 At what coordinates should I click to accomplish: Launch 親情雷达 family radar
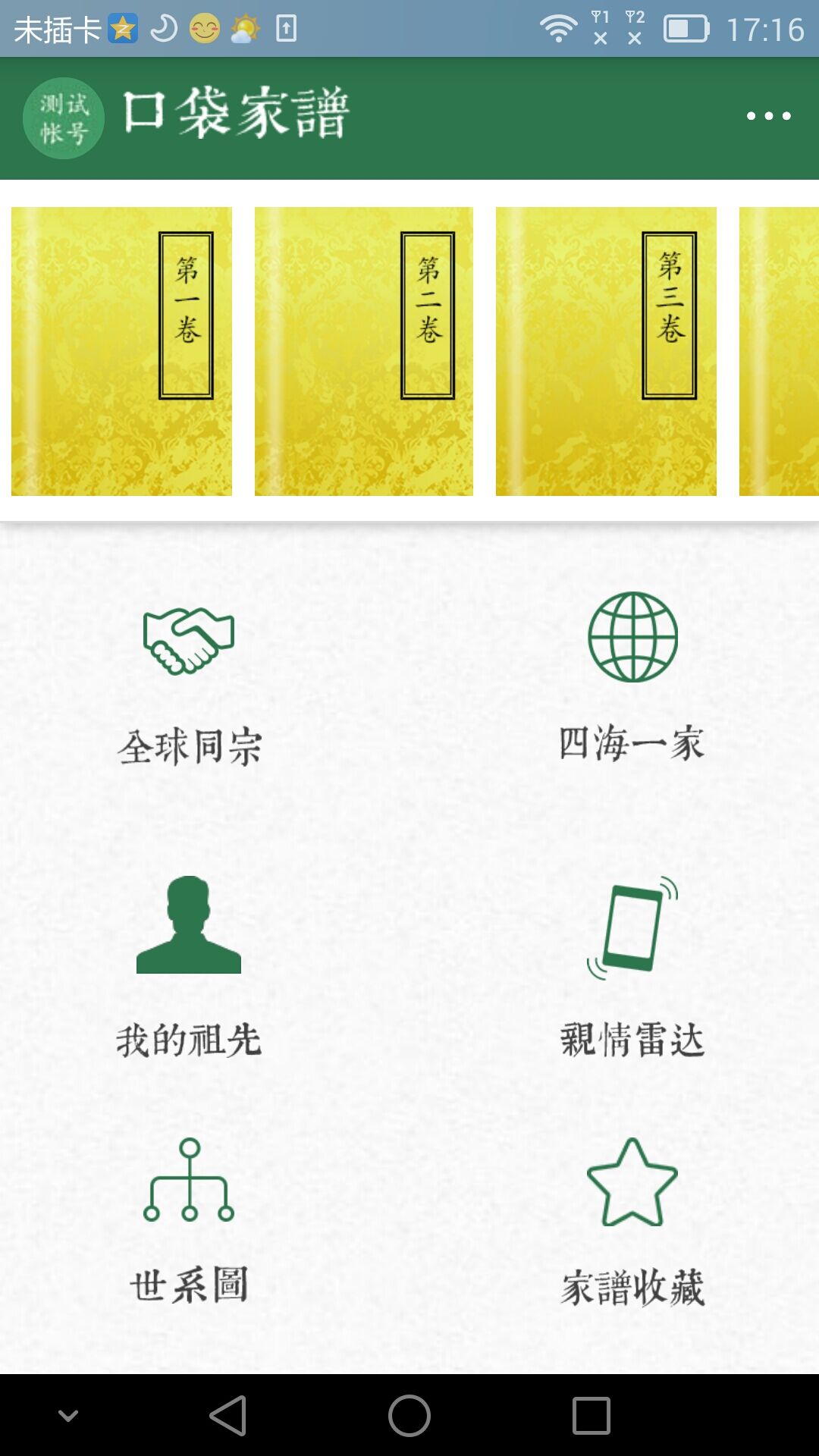[x=632, y=967]
